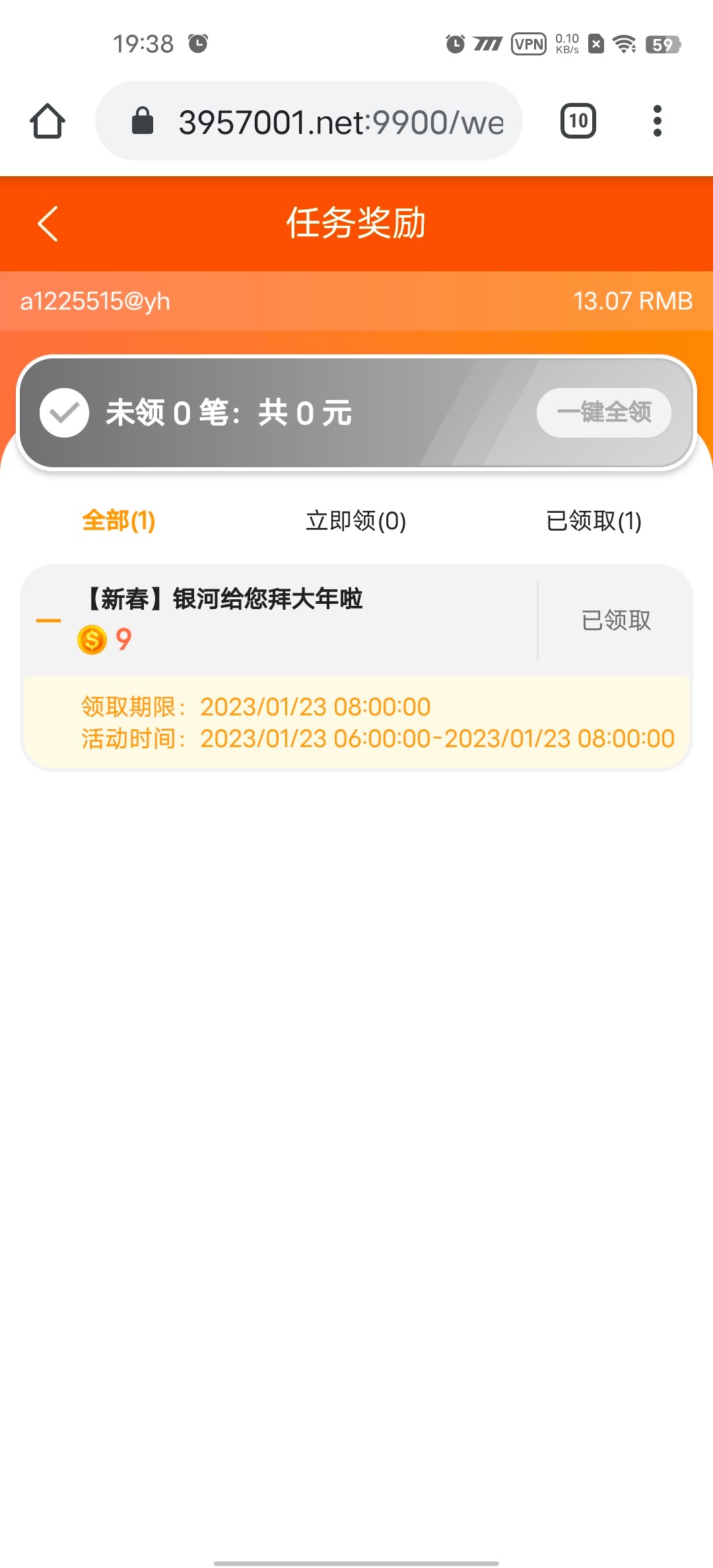Switch to the 立即领(0) tab
The width and height of the screenshot is (713, 1568).
tap(356, 521)
